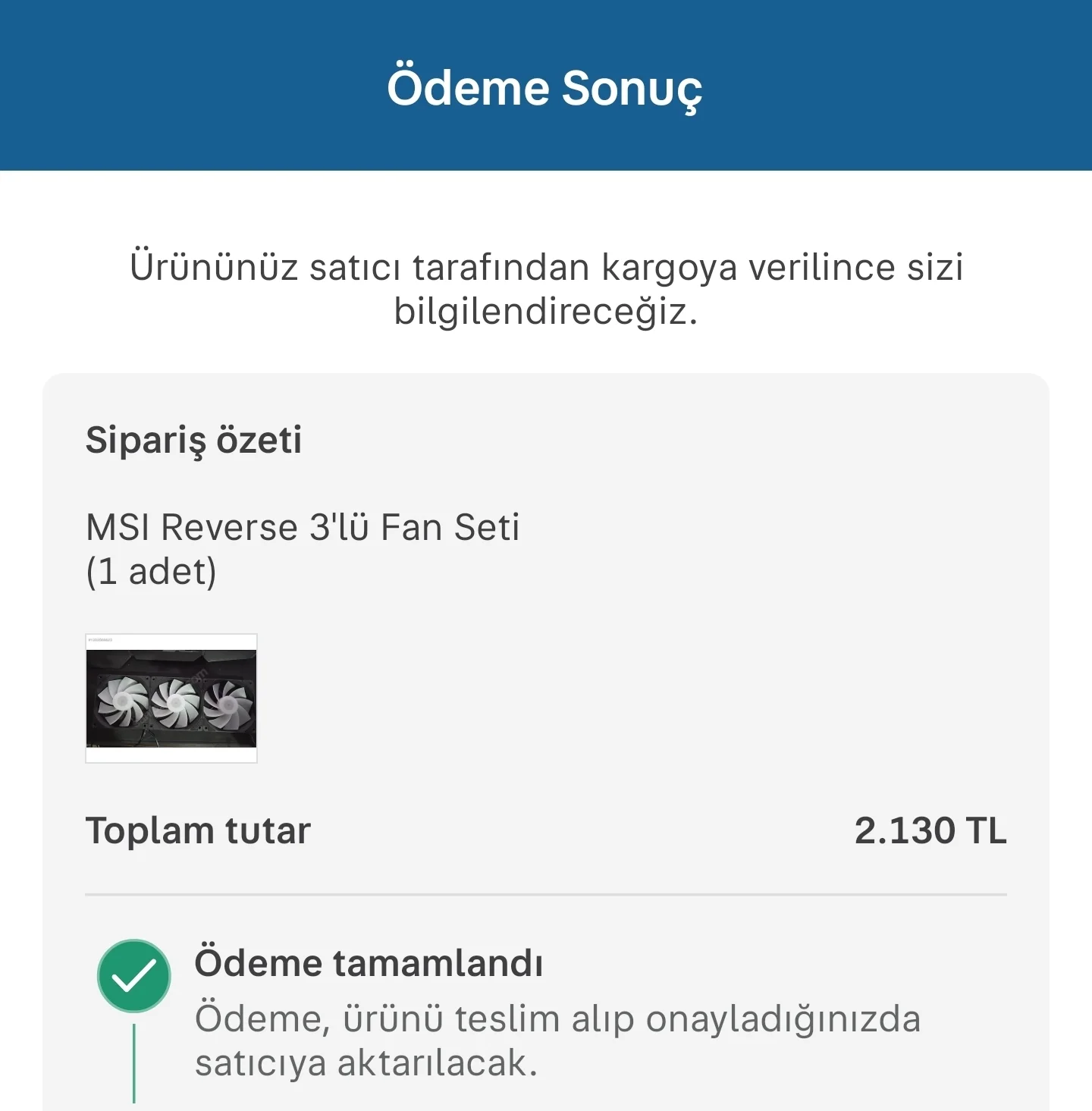Click the 2.130 TL total amount
Viewport: 1092px width, 1111px height.
coord(931,830)
